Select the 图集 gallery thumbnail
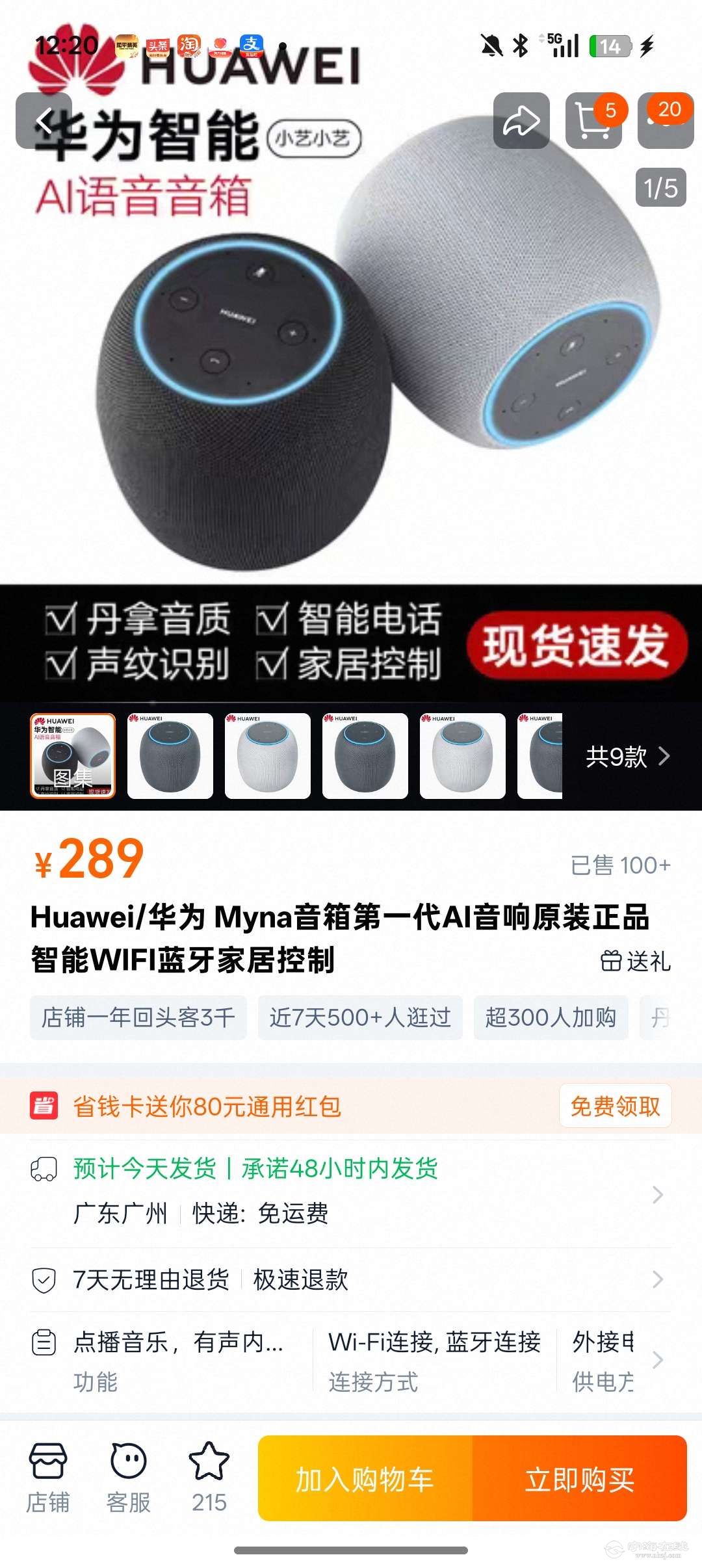Image resolution: width=702 pixels, height=1568 pixels. 73,756
